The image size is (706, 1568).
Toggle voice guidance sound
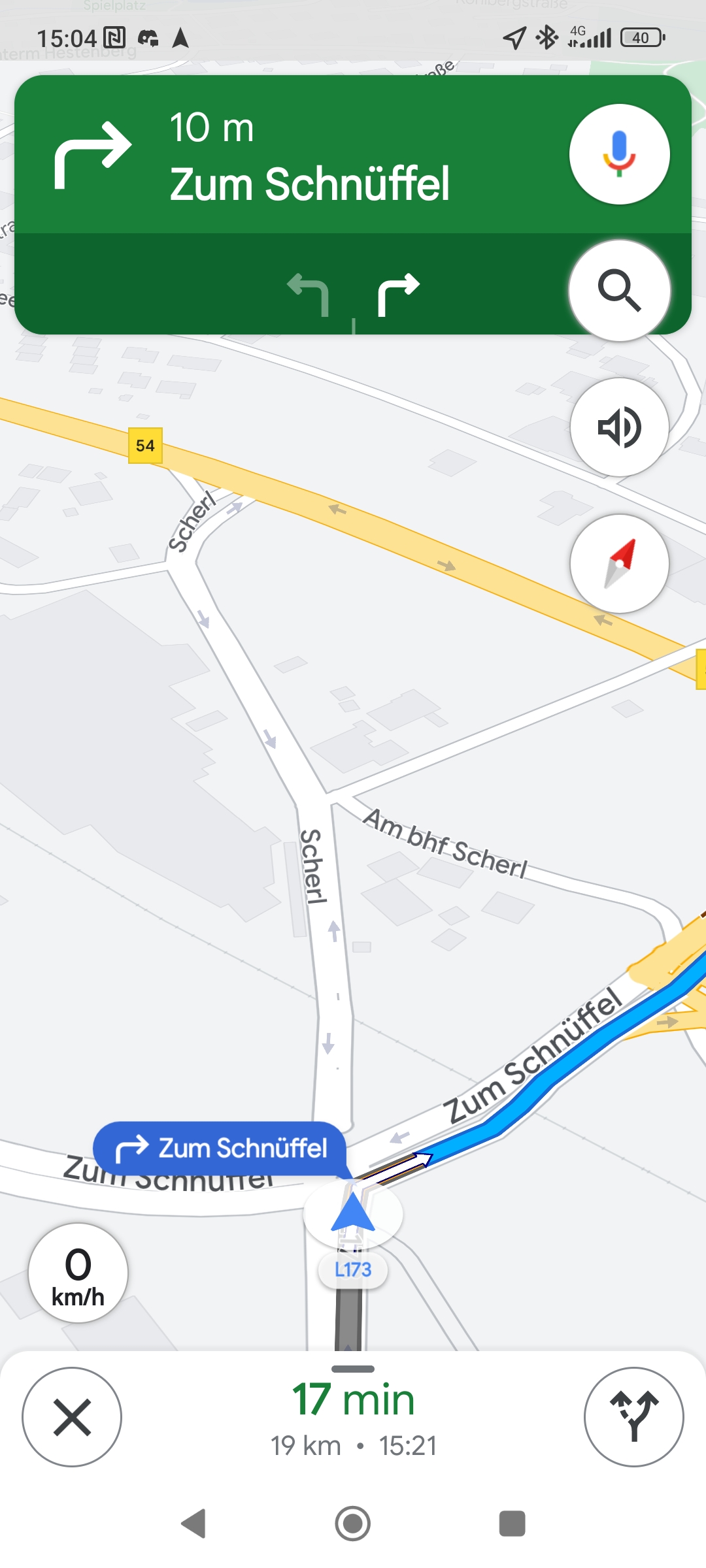pyautogui.click(x=619, y=427)
